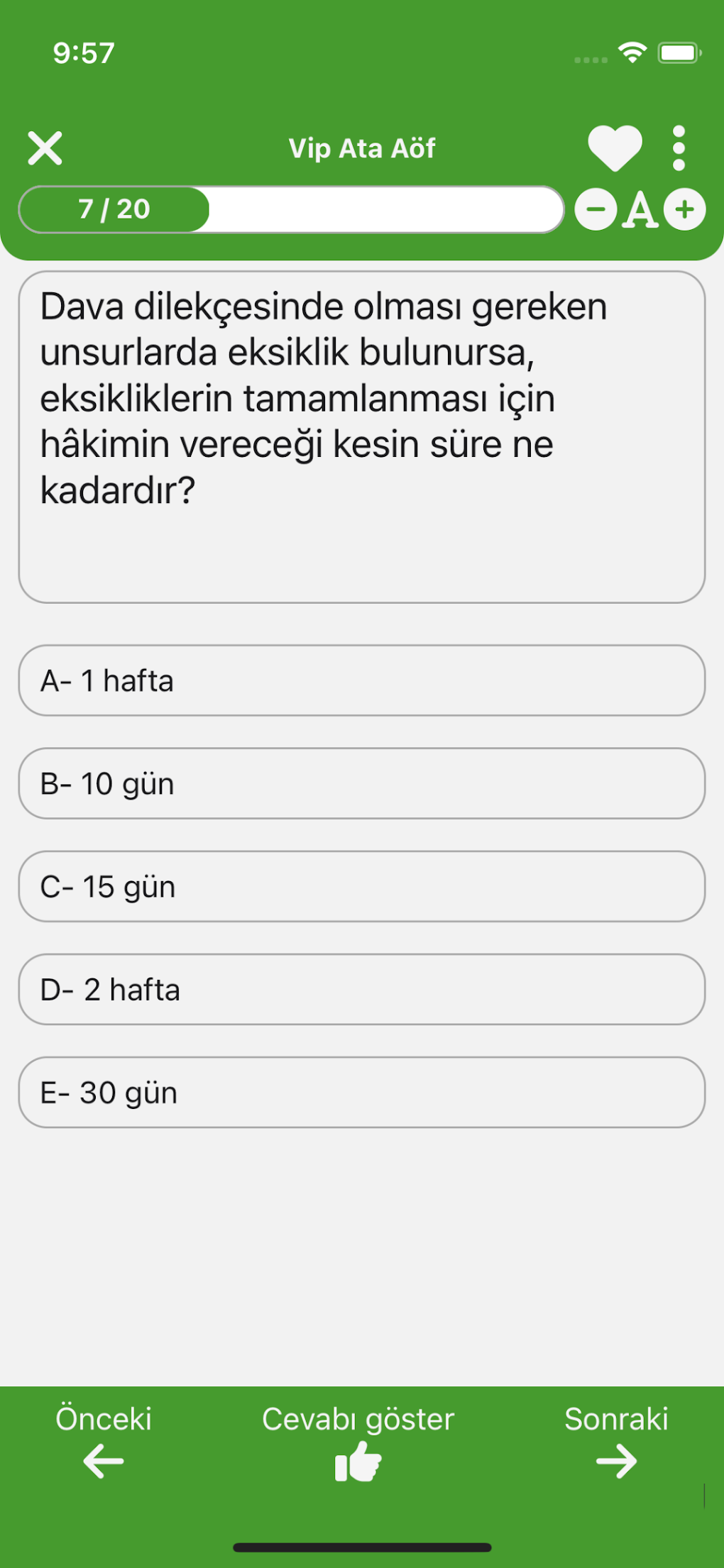Choose answer E- 30 gün
Screen dimensions: 724x1568
click(362, 1092)
